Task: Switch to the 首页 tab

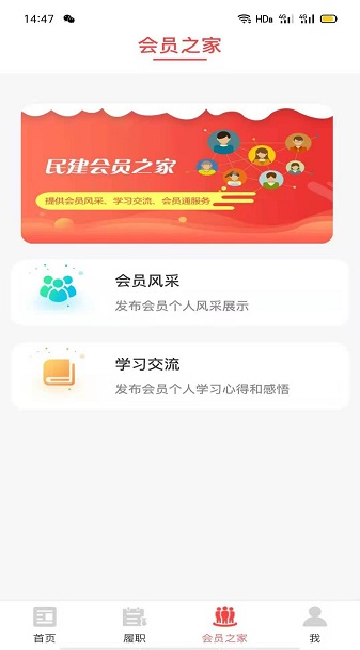Action: 45,625
